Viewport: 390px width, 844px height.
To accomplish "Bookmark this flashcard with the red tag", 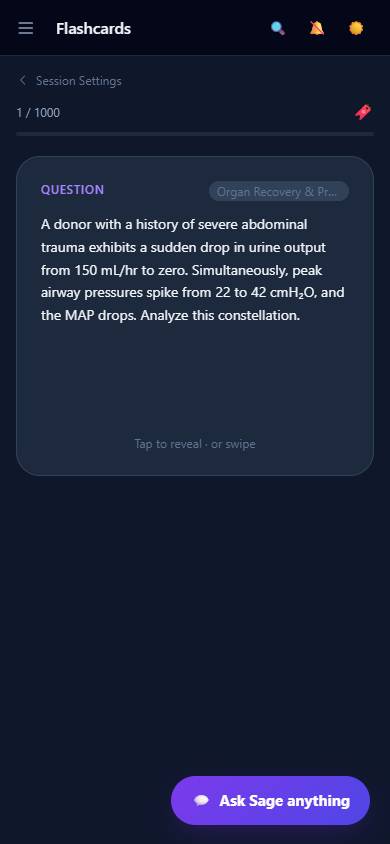I will click(363, 112).
